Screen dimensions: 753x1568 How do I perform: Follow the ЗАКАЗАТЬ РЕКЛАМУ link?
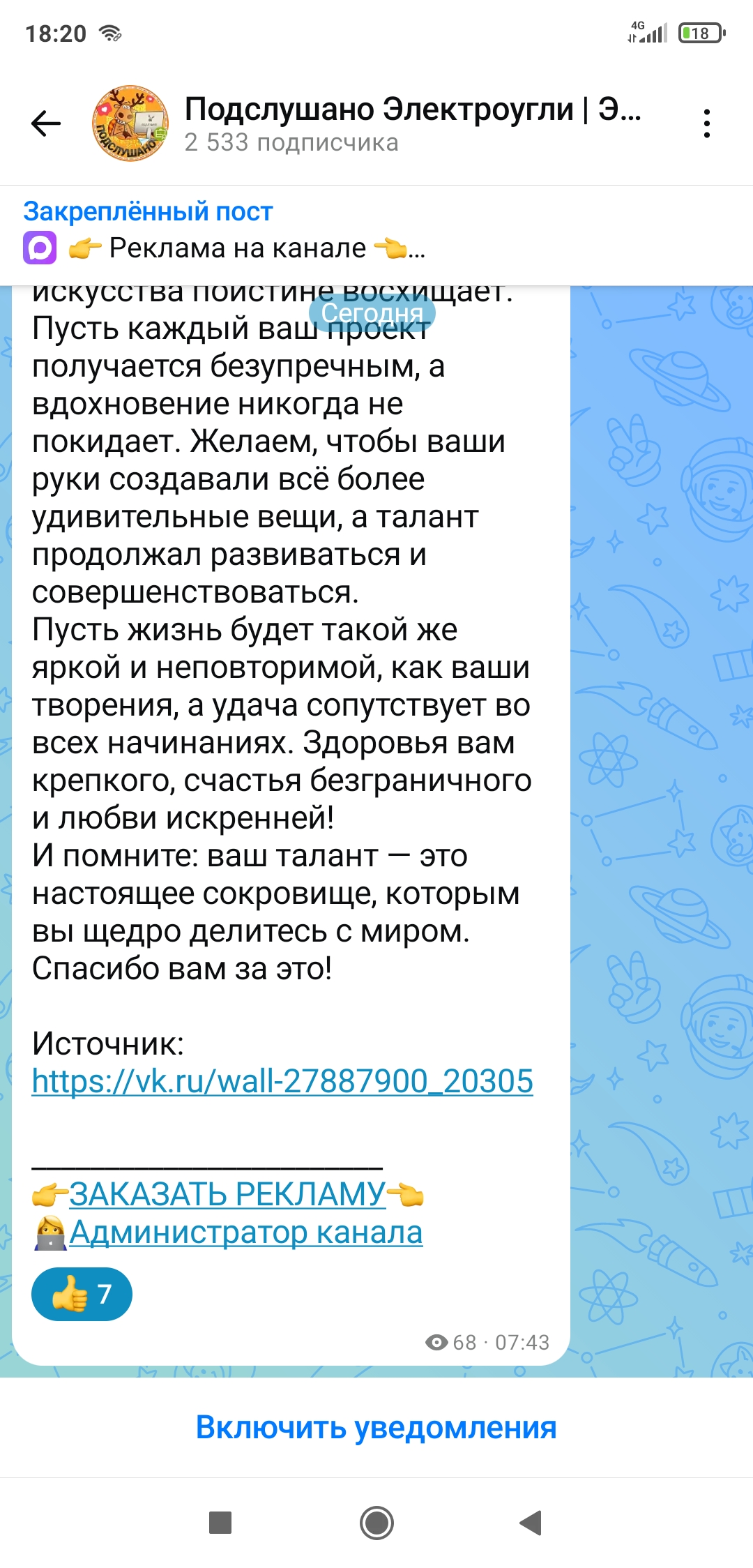(227, 1194)
